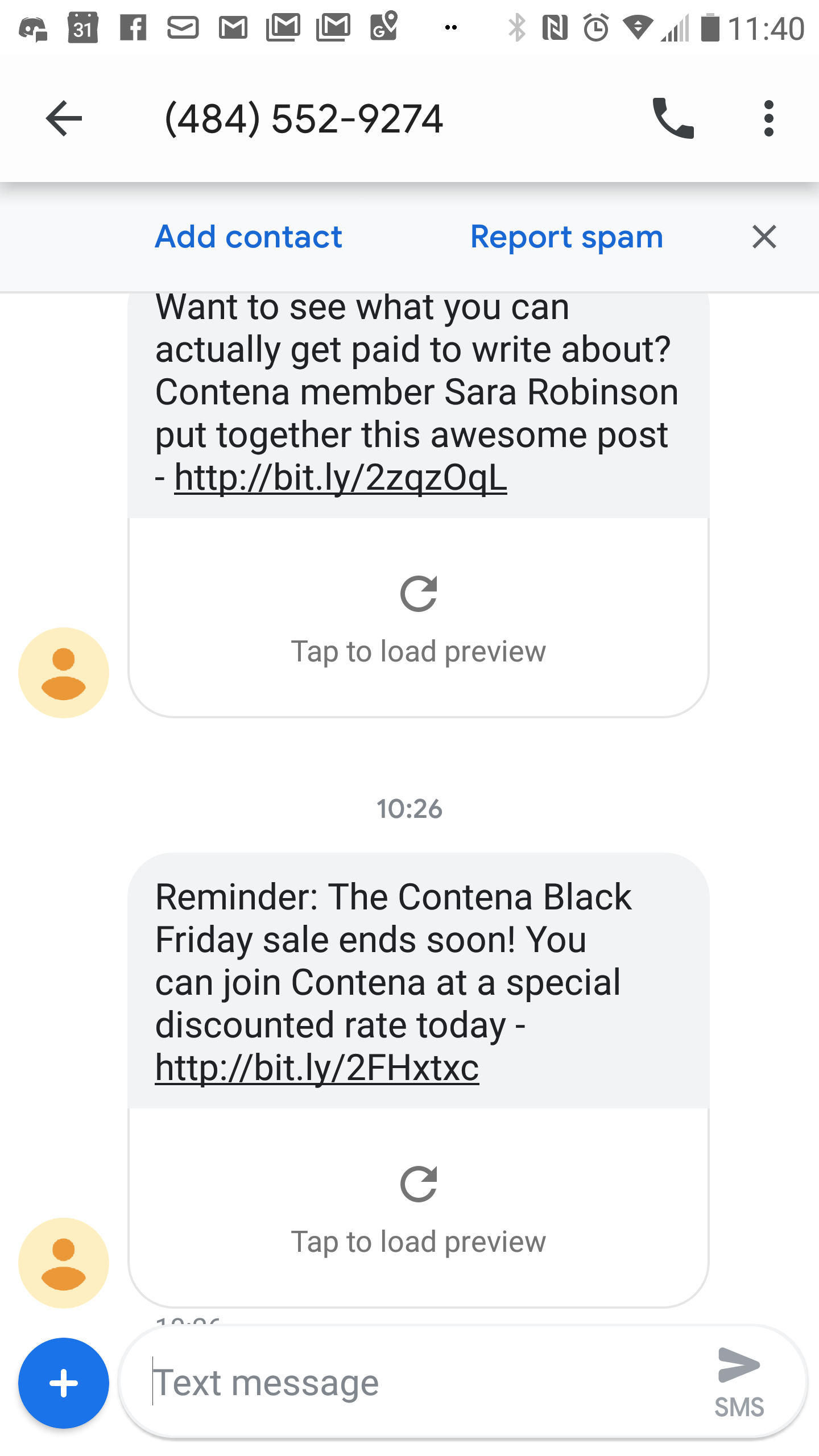Load preview for Black Friday sale link

click(419, 1209)
